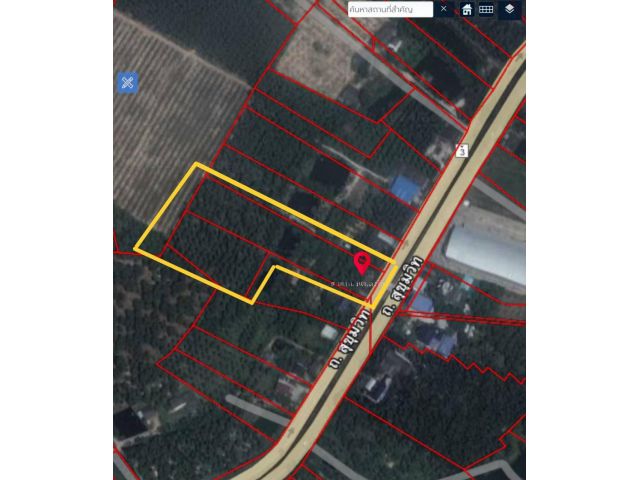Open the measuring tool button

pos(127,82)
